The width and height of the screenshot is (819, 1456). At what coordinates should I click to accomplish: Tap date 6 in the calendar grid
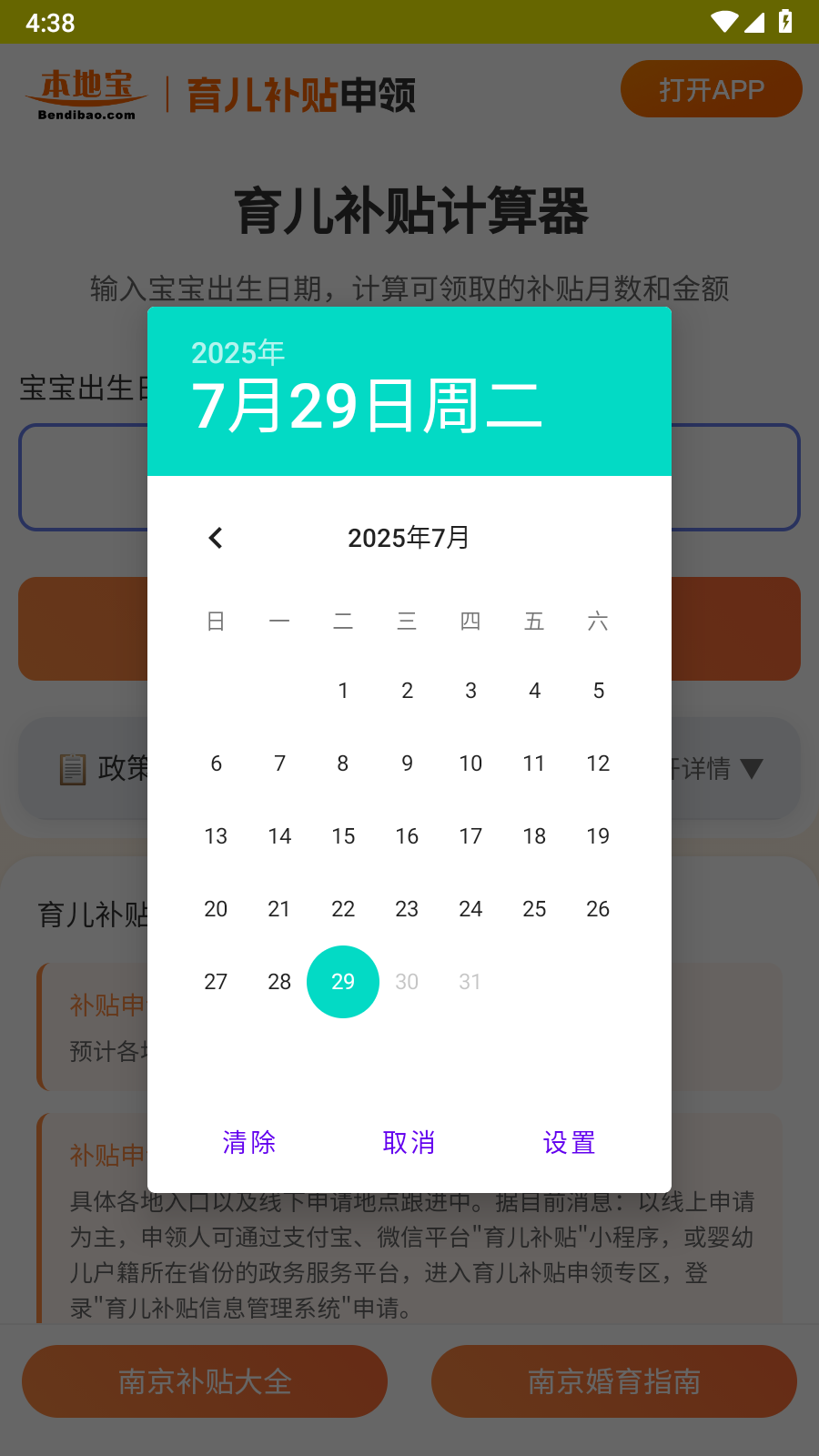(216, 763)
